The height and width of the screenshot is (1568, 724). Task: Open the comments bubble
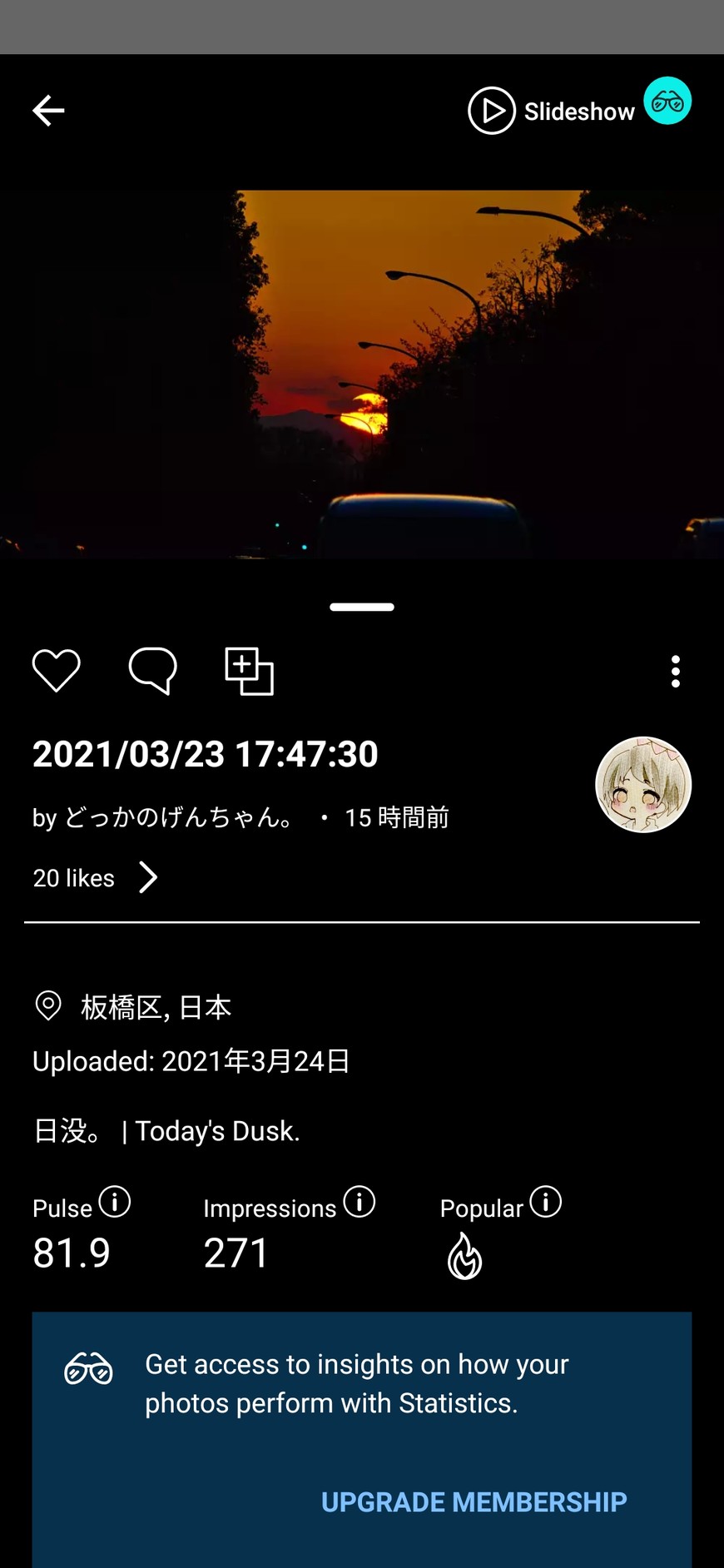[152, 670]
